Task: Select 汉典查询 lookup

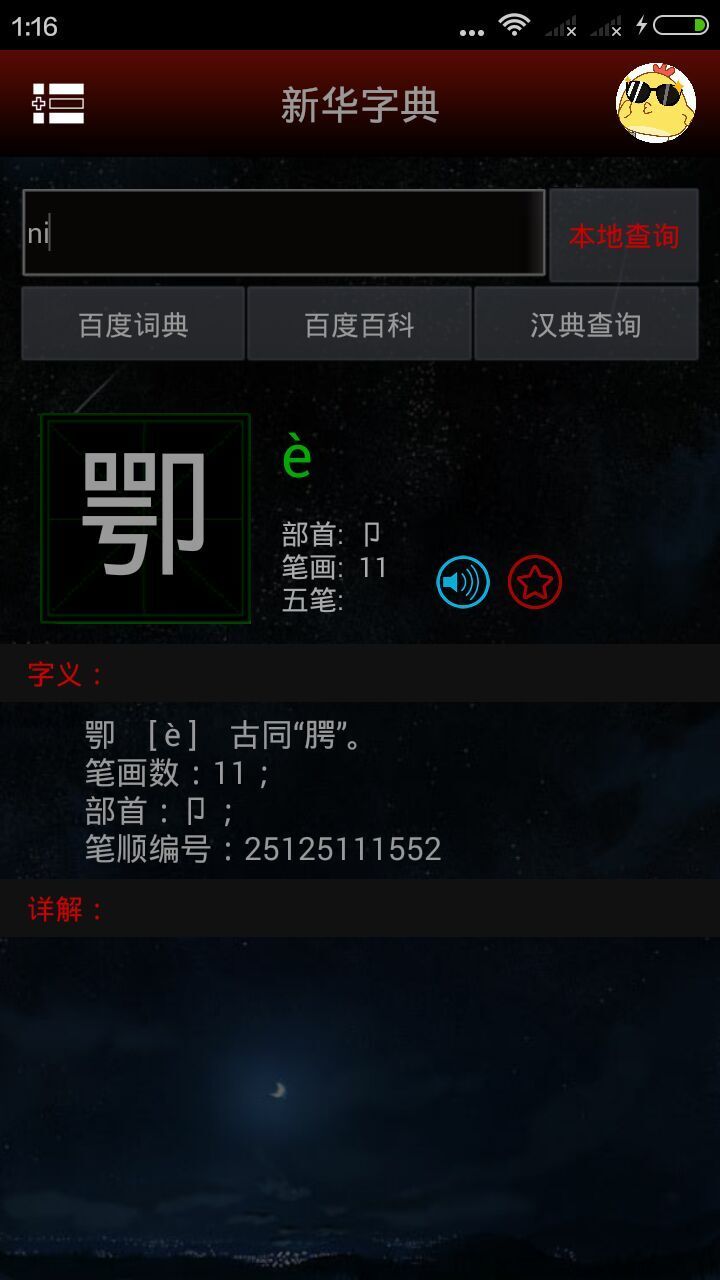Action: (586, 324)
